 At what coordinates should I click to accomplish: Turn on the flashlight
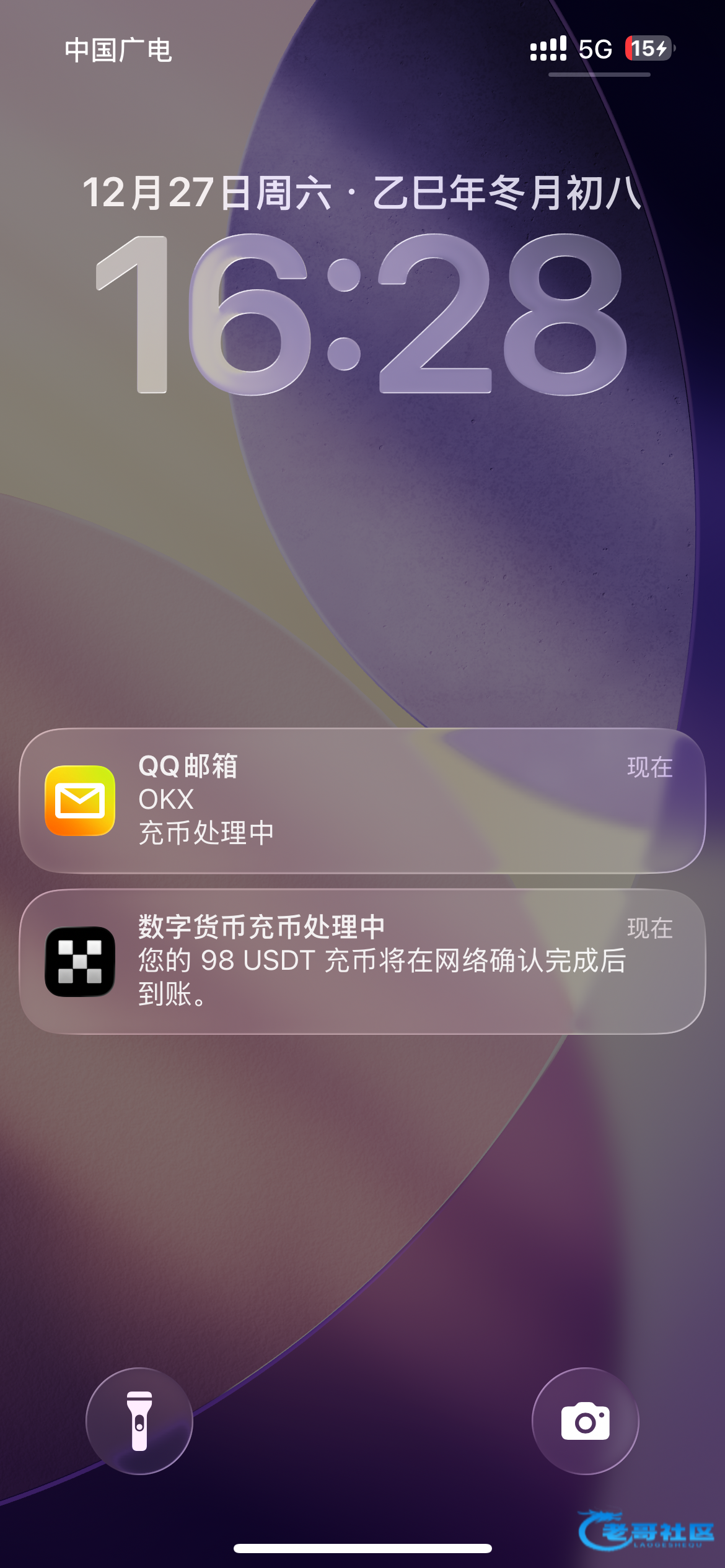click(139, 1421)
